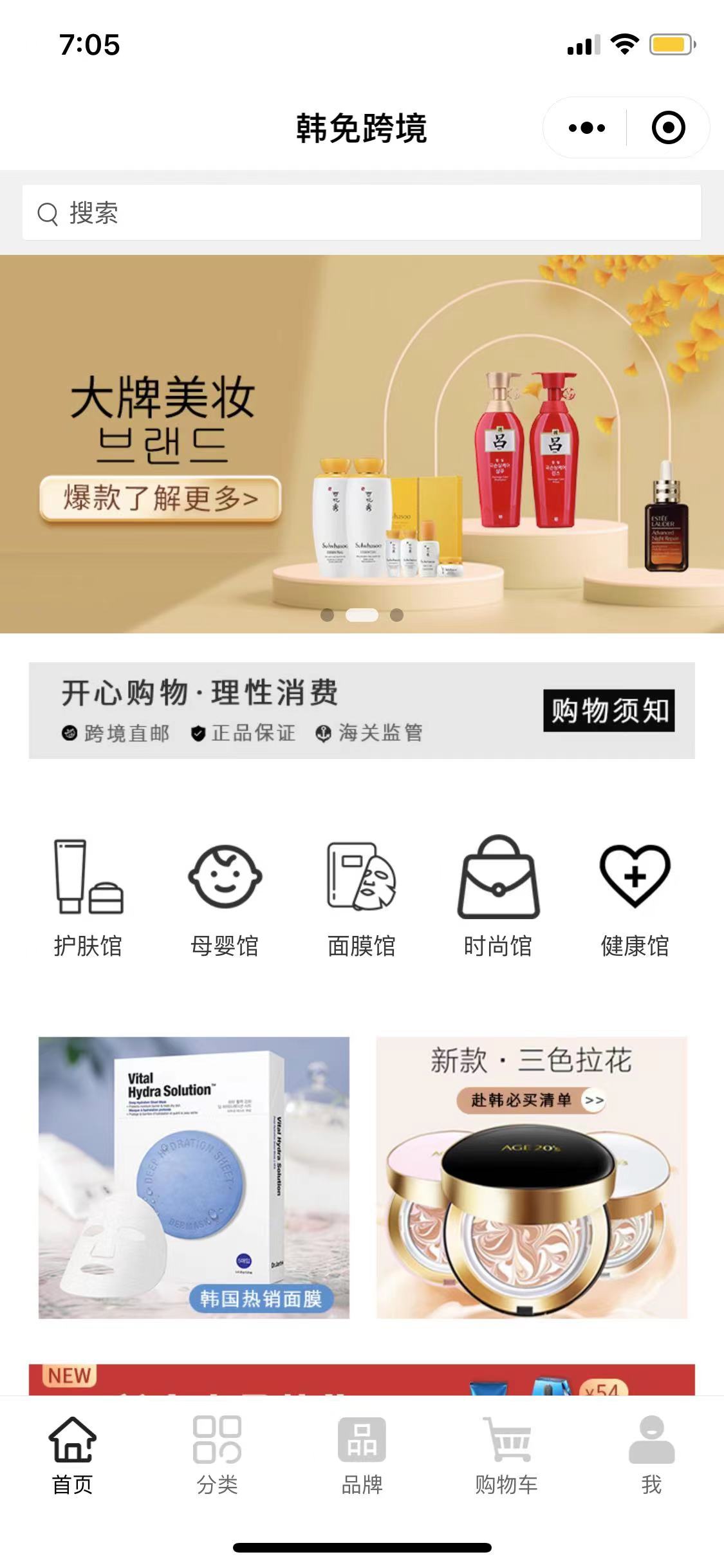Open the 护肤馆 category

coord(88,897)
